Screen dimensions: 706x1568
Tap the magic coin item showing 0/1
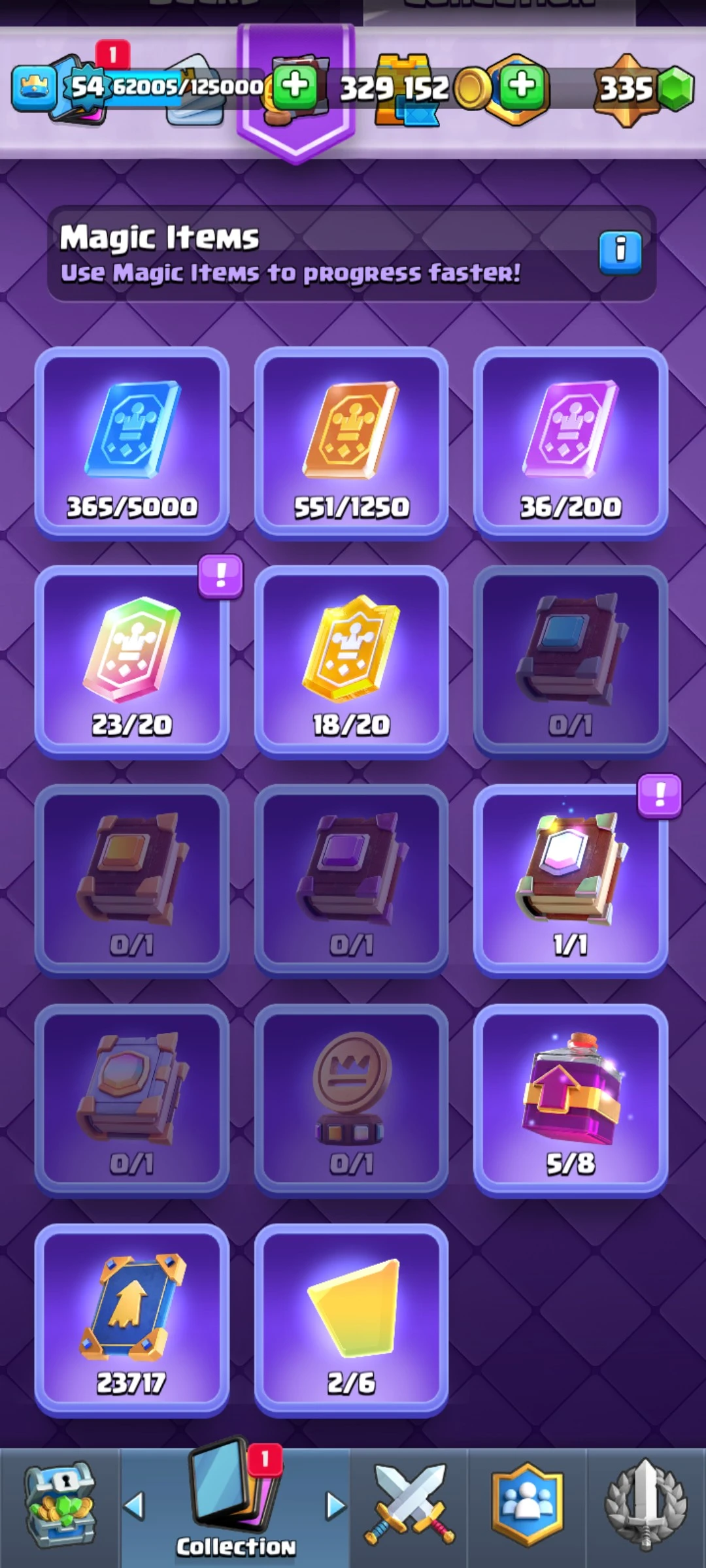(x=351, y=1099)
